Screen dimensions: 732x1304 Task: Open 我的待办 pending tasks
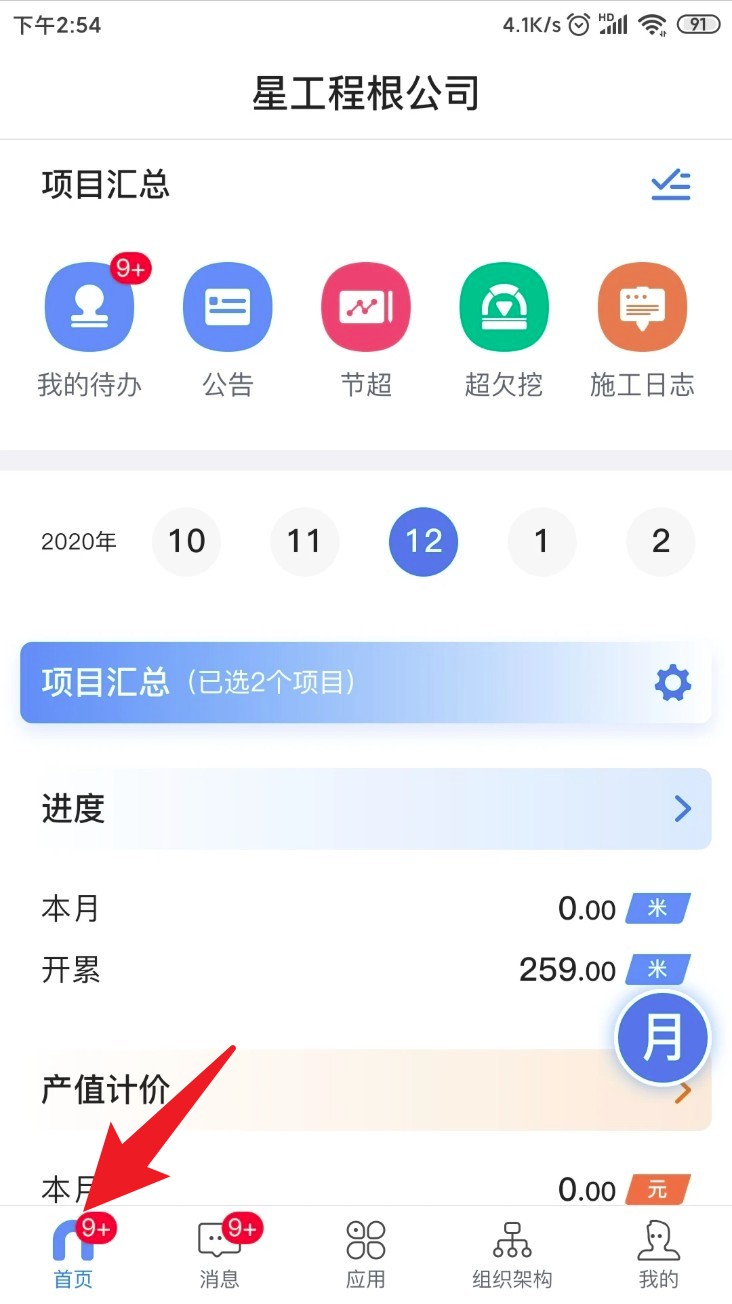pyautogui.click(x=89, y=307)
